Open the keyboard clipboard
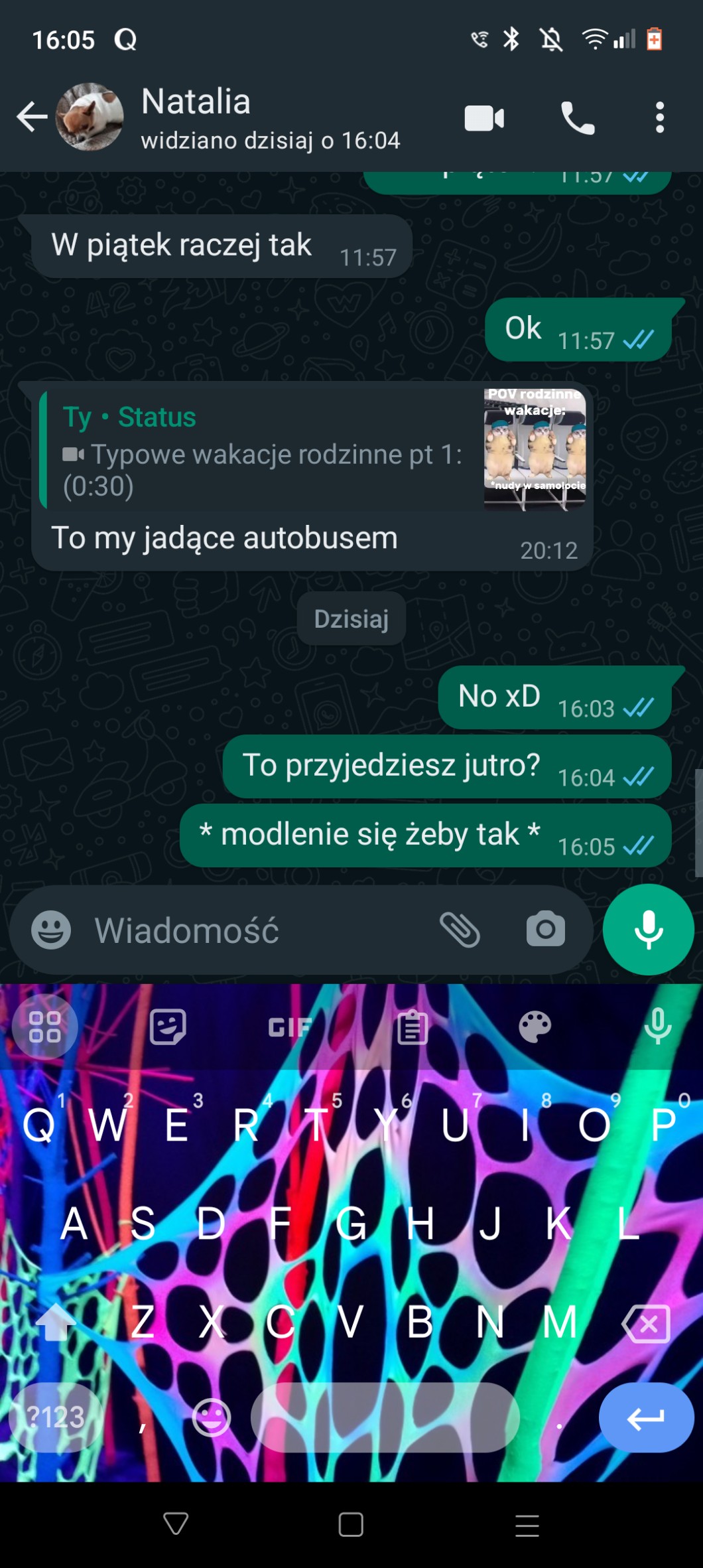The width and height of the screenshot is (703, 1568). [x=413, y=1028]
